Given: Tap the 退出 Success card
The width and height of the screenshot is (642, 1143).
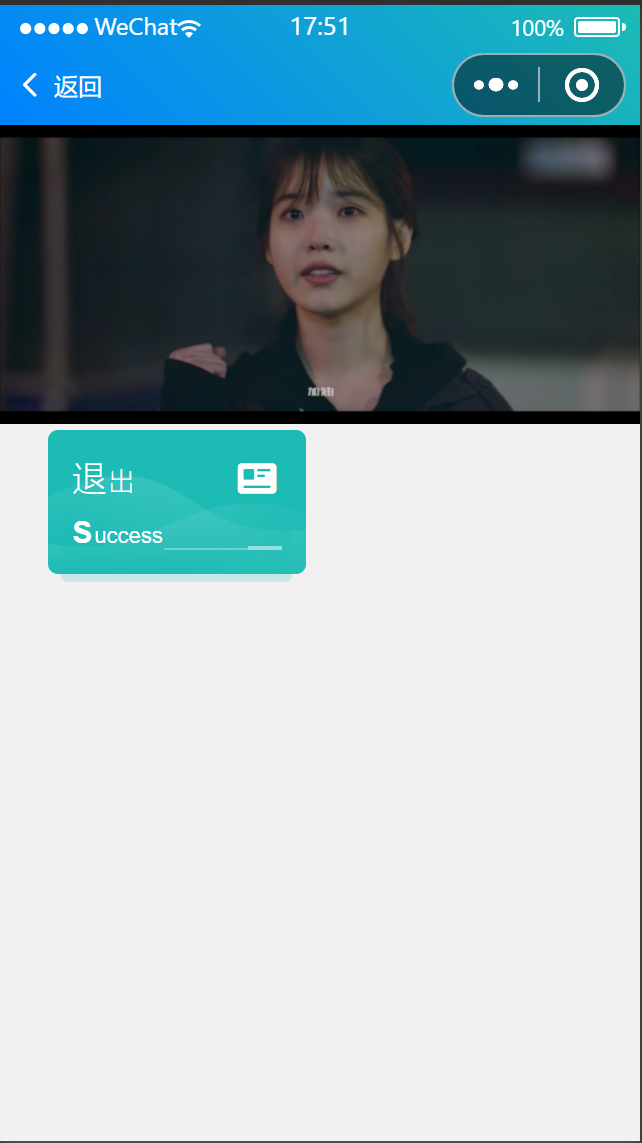Looking at the screenshot, I should point(177,502).
